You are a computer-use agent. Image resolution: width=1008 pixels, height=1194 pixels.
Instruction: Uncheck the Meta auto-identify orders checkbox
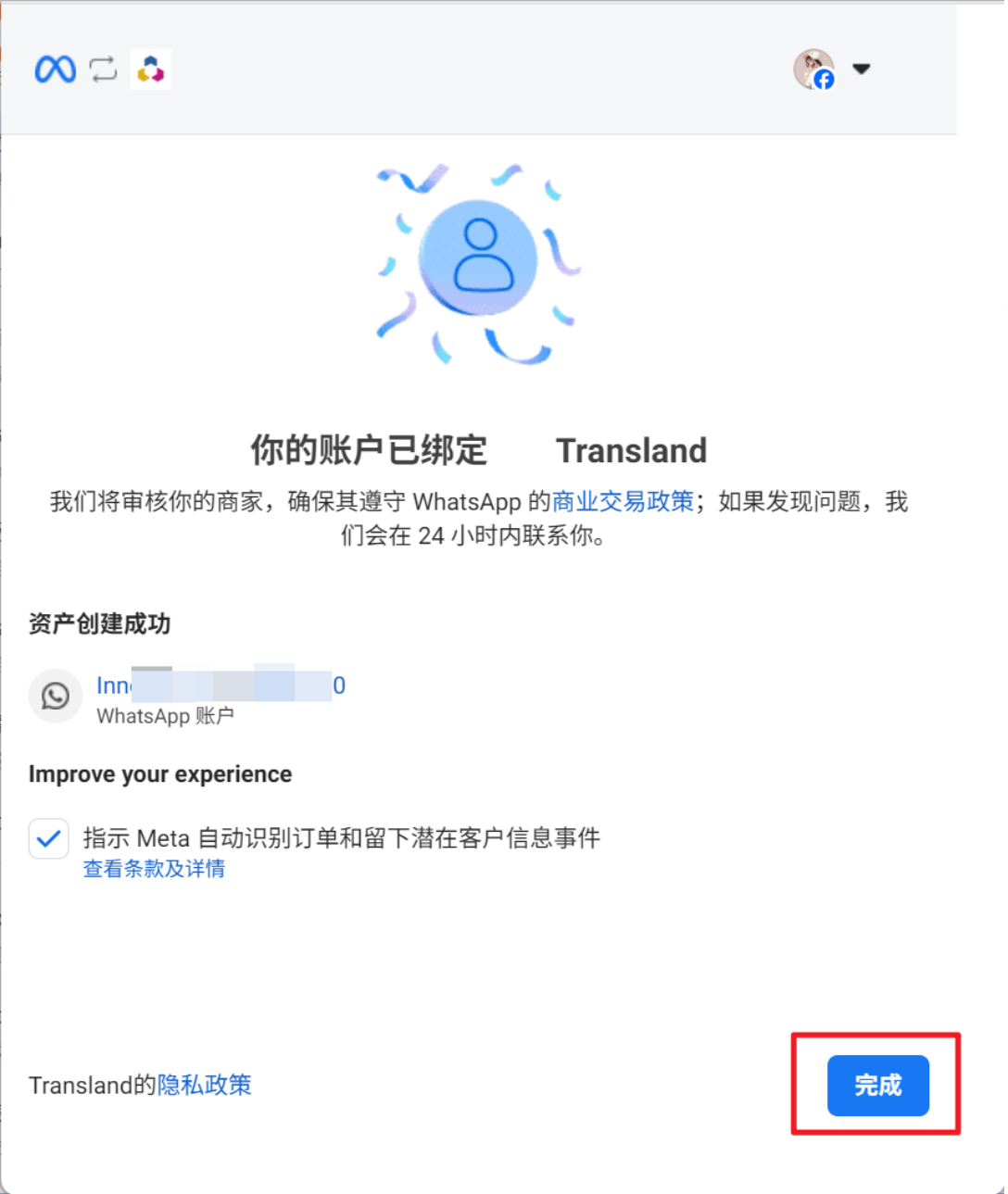coord(49,838)
